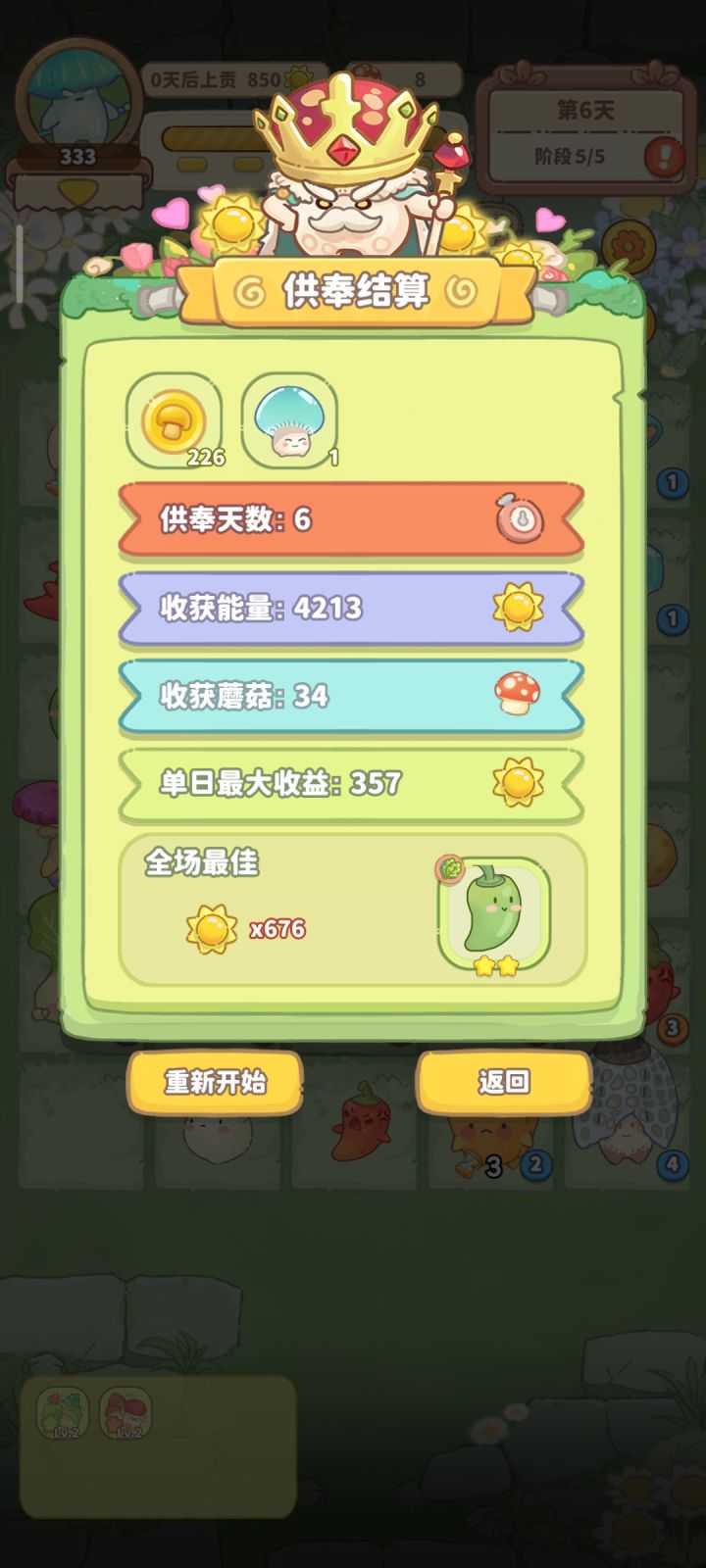Tap the red exclamation icon near 阶段5/5

point(663,157)
